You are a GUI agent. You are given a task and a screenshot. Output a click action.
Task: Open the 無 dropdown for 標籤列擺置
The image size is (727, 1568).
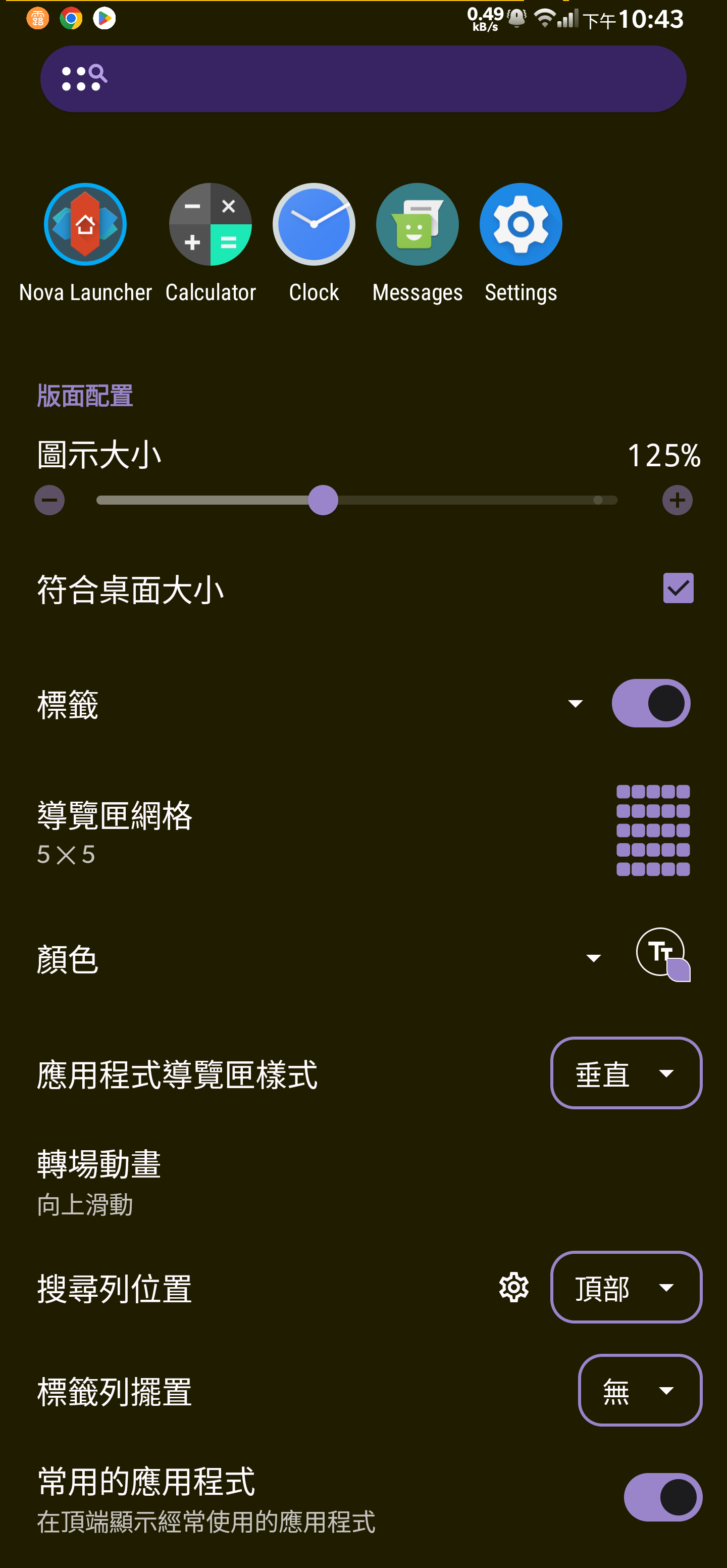click(x=640, y=1391)
